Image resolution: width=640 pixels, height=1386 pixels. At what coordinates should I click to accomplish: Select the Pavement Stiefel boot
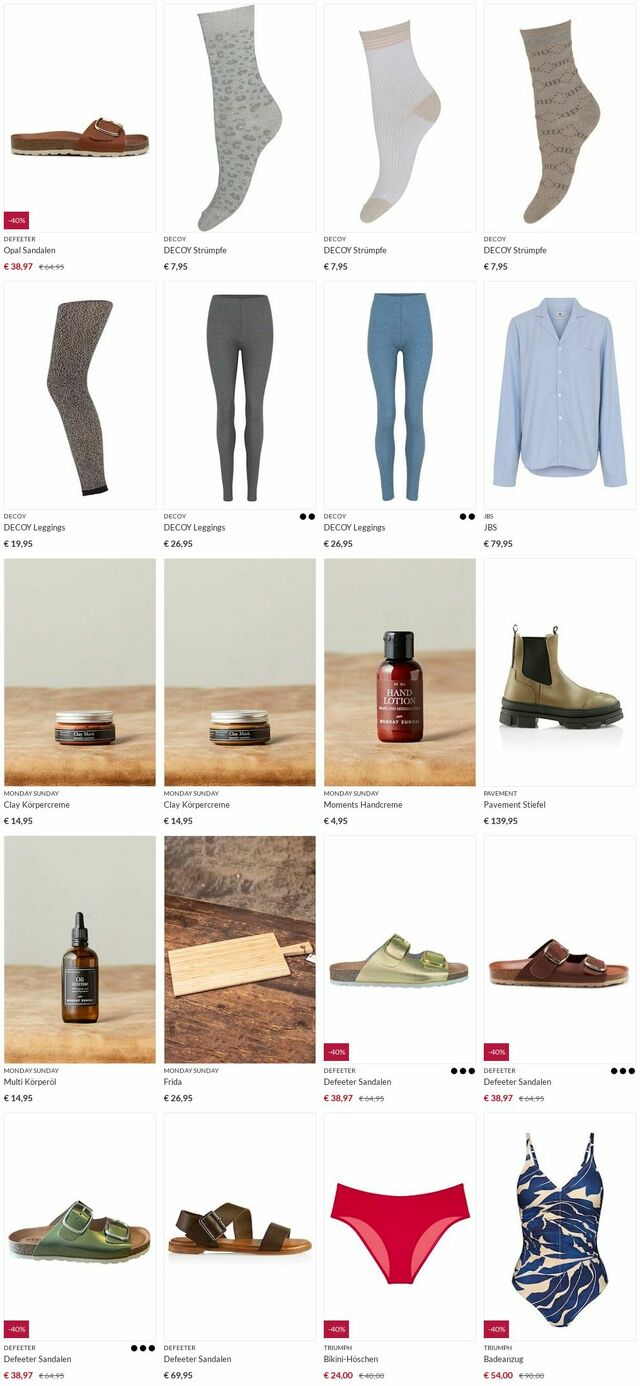pyautogui.click(x=559, y=672)
